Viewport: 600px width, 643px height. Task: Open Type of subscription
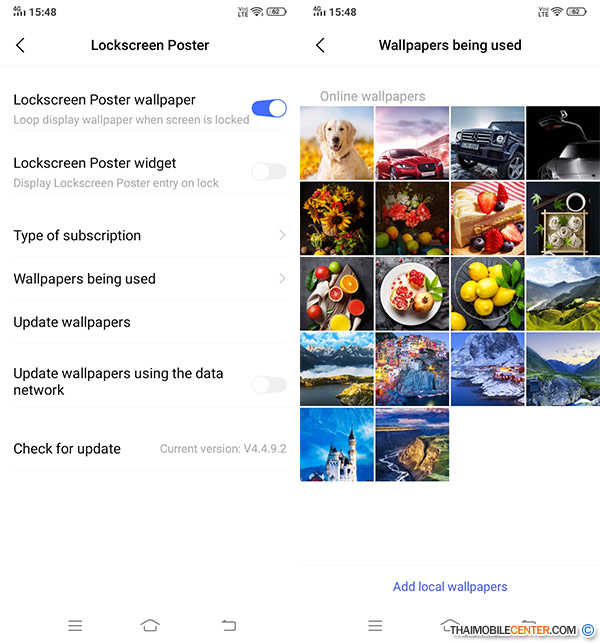150,236
